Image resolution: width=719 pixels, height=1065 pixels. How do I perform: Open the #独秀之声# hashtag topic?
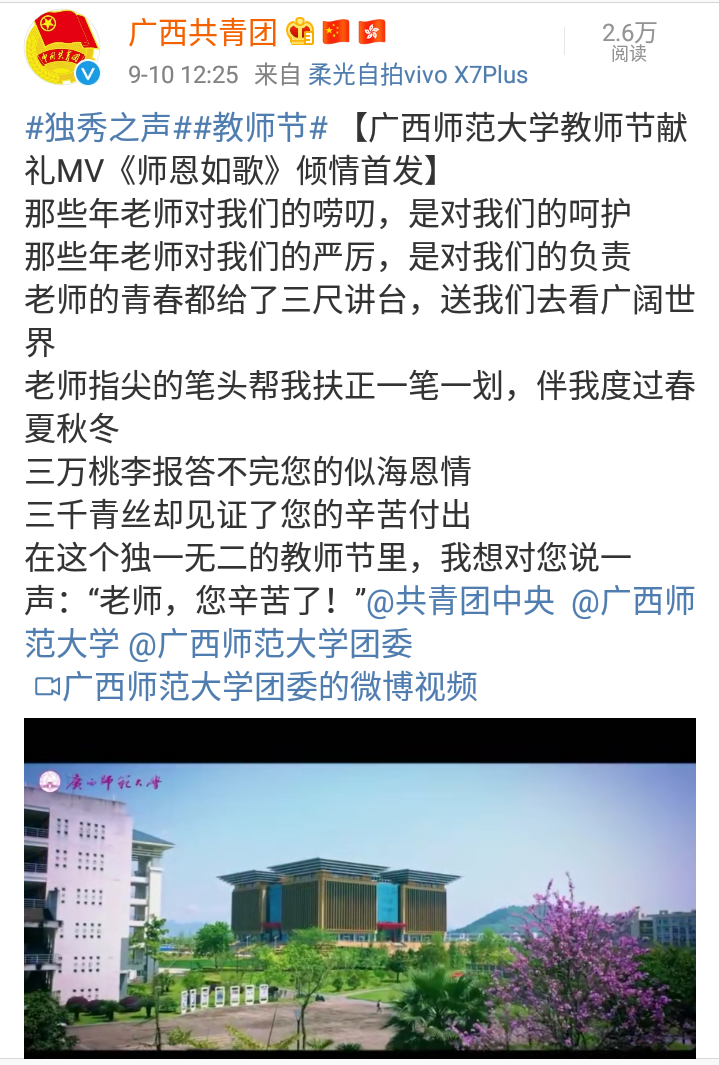click(x=98, y=128)
